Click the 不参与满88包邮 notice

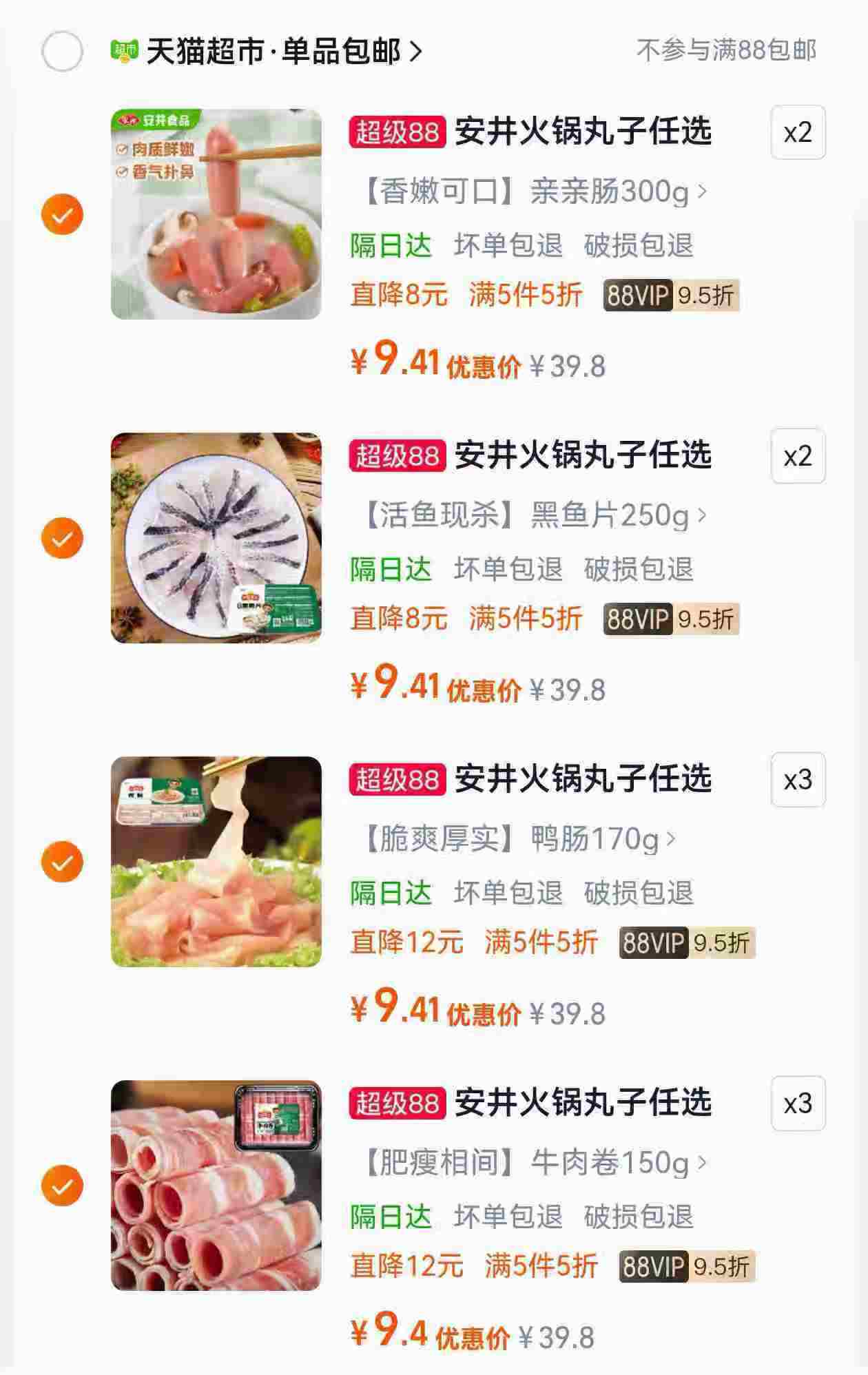725,48
